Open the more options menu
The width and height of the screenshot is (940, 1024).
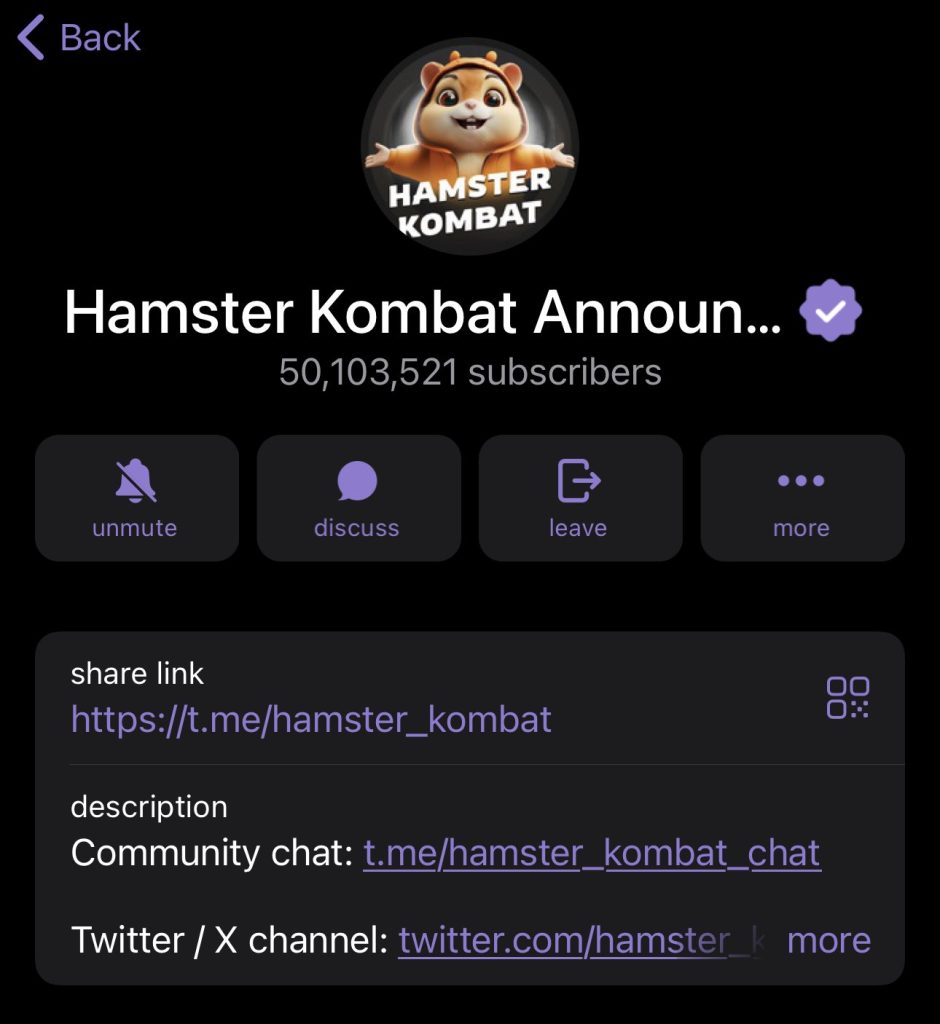point(802,498)
